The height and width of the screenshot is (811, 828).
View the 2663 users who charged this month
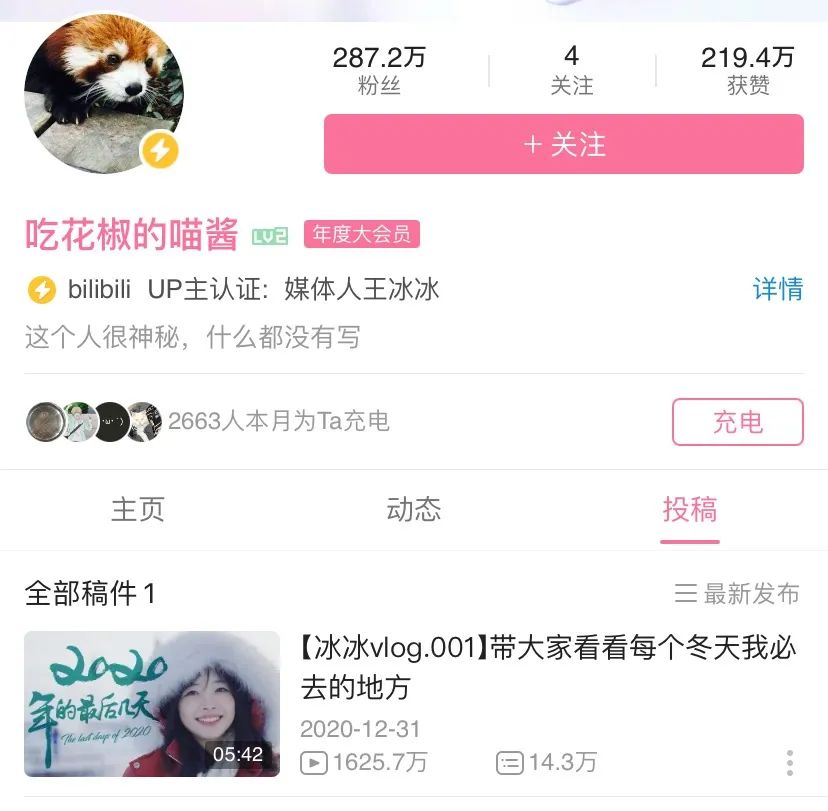(x=278, y=422)
